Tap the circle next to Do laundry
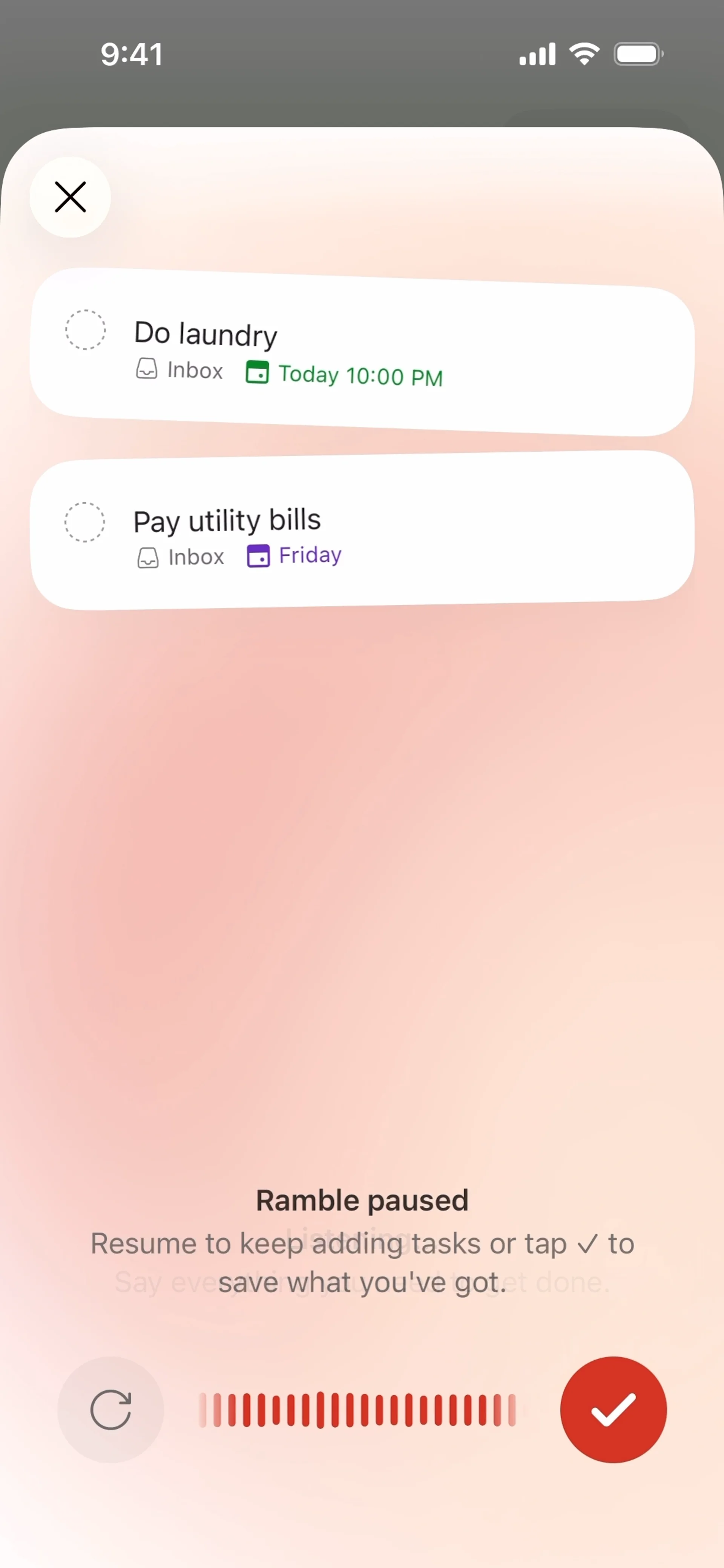This screenshot has width=724, height=1568. coord(85,330)
